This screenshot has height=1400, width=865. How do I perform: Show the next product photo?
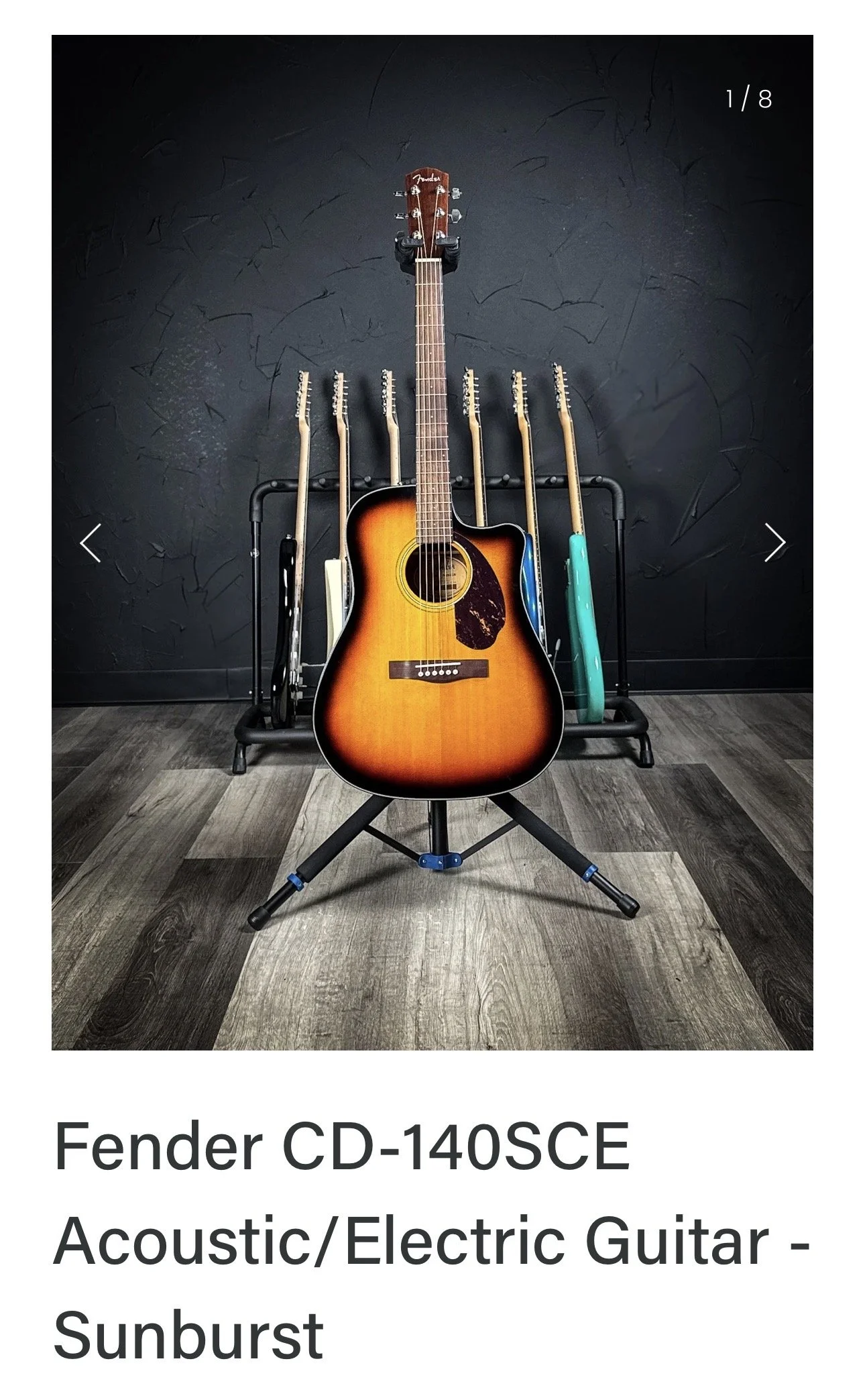click(774, 542)
